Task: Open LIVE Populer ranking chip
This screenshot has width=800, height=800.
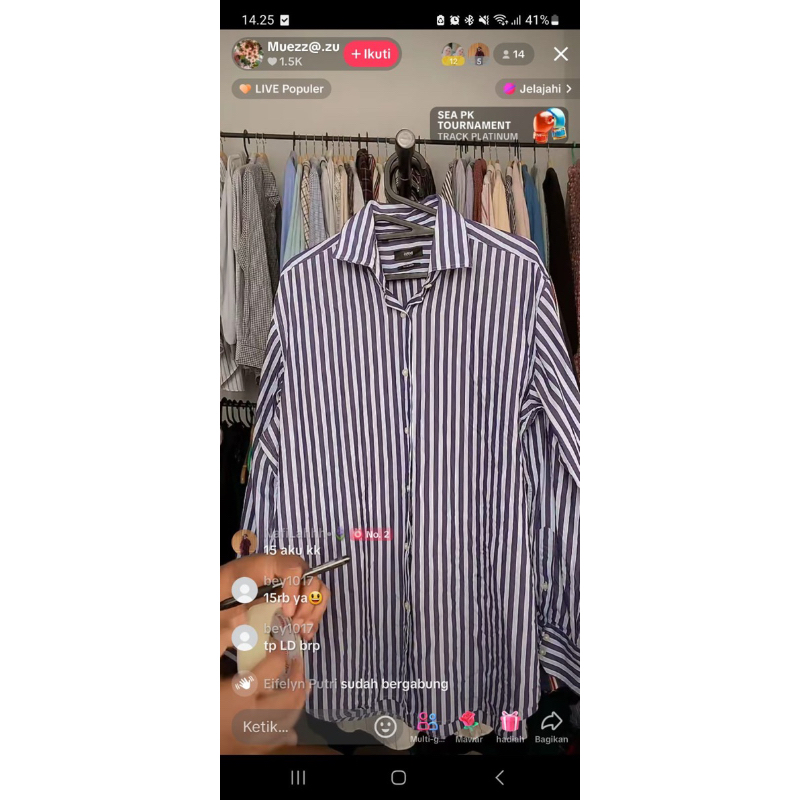Action: 282,89
